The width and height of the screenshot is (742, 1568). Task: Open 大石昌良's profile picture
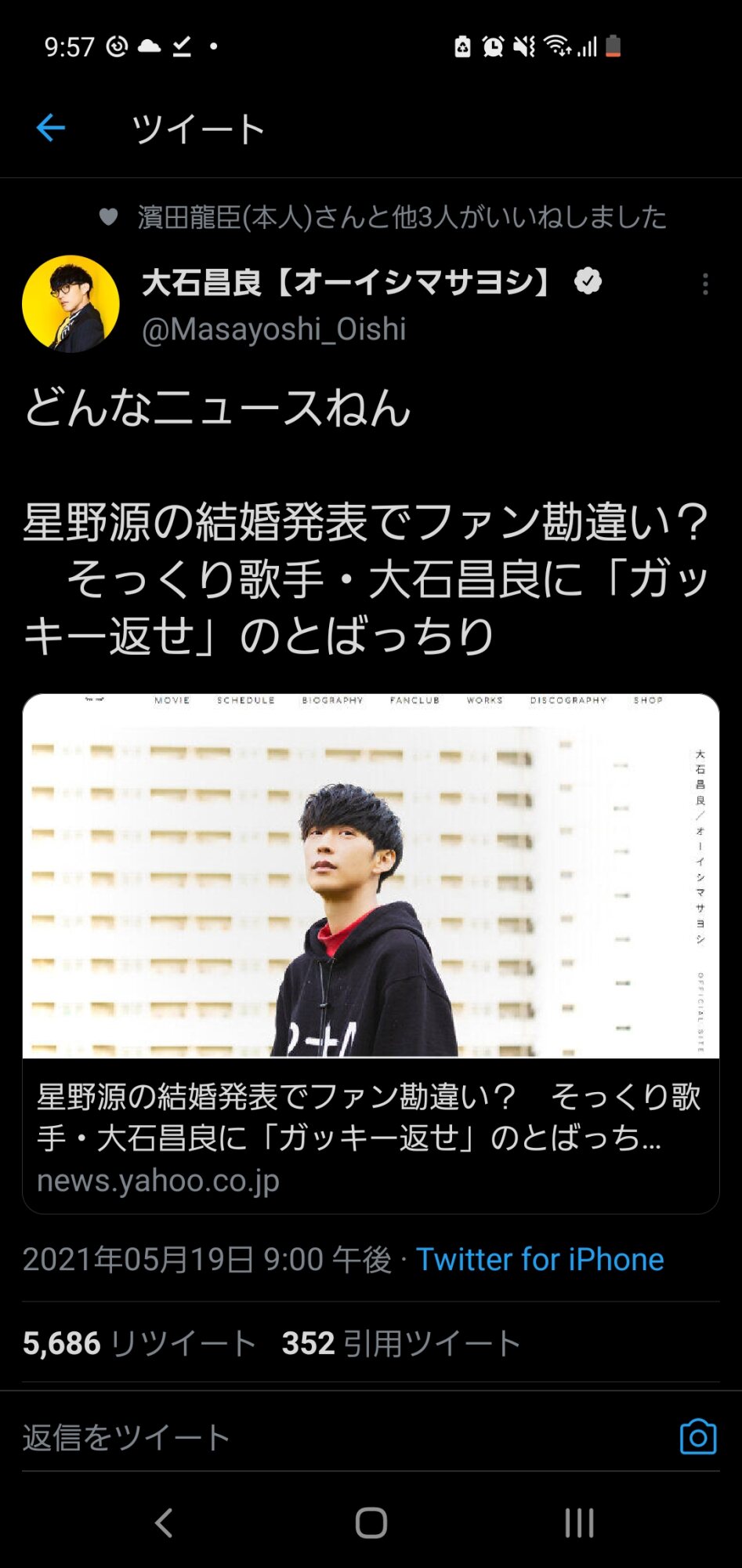point(71,303)
